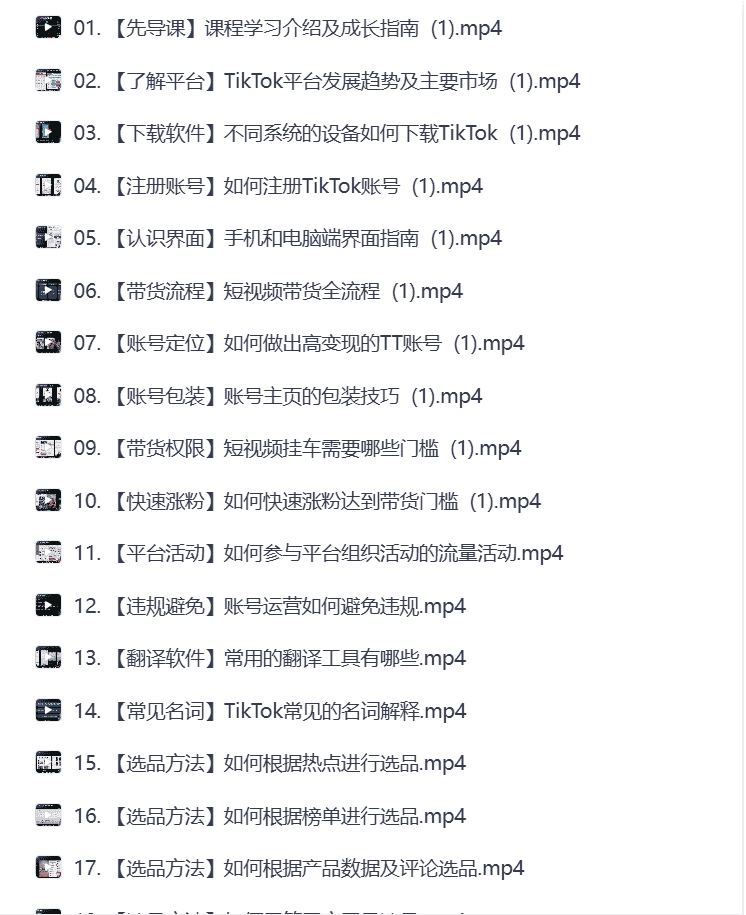Play 03 不同系统的设备如何下载TikTok
The height and width of the screenshot is (915, 746).
coord(327,133)
